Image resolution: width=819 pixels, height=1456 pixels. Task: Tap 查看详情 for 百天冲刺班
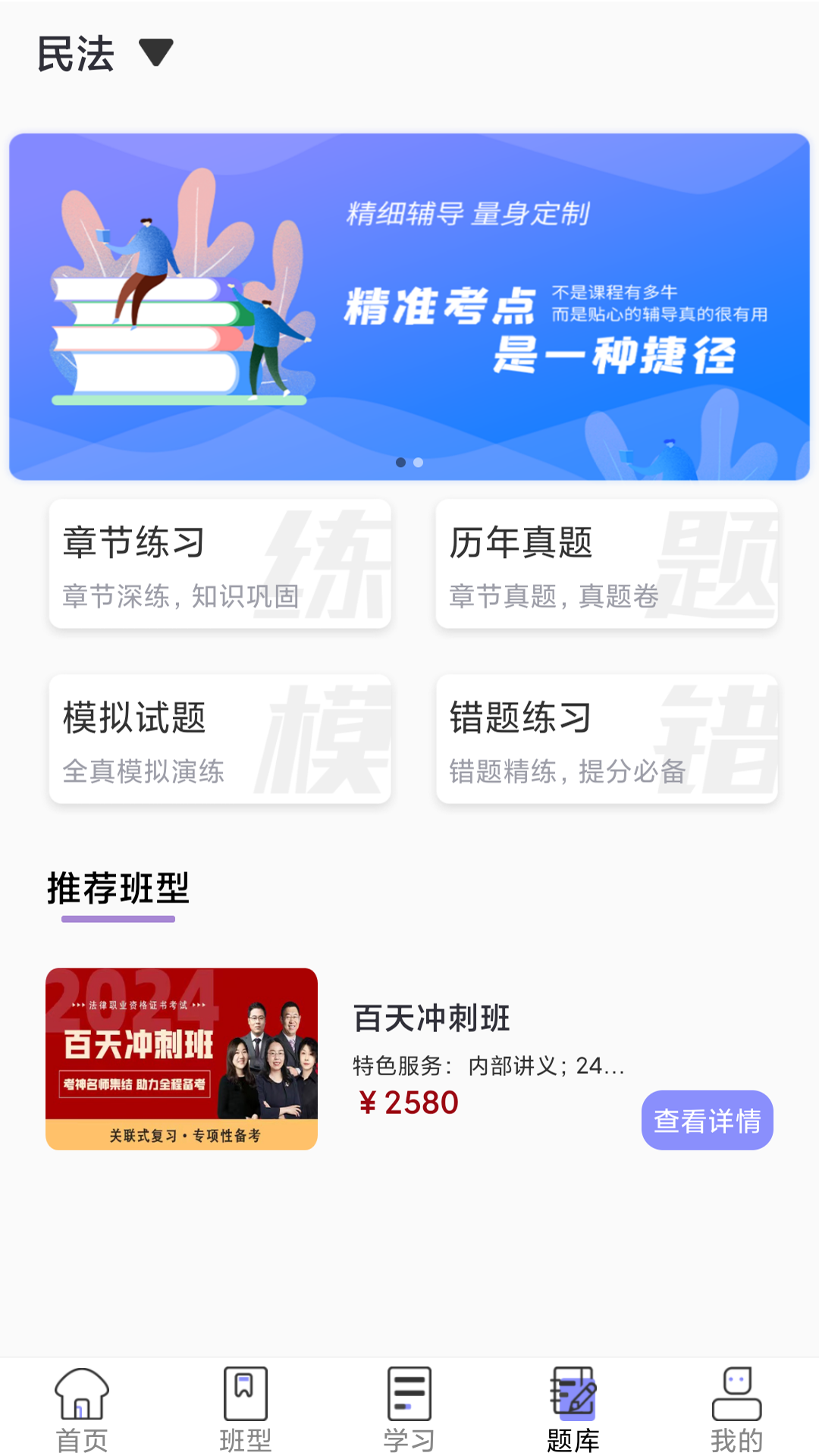(707, 1120)
